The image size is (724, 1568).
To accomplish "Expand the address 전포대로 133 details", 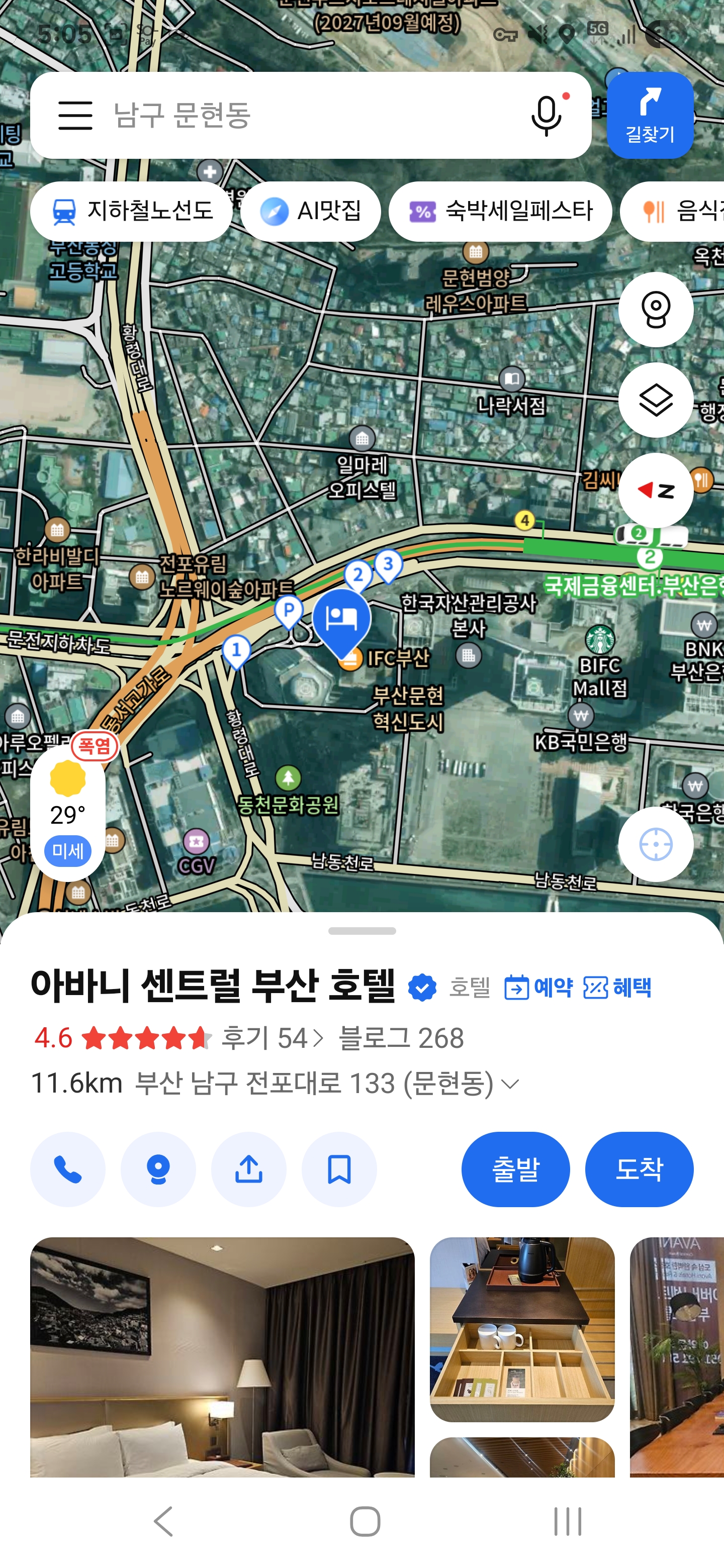I will click(509, 1084).
